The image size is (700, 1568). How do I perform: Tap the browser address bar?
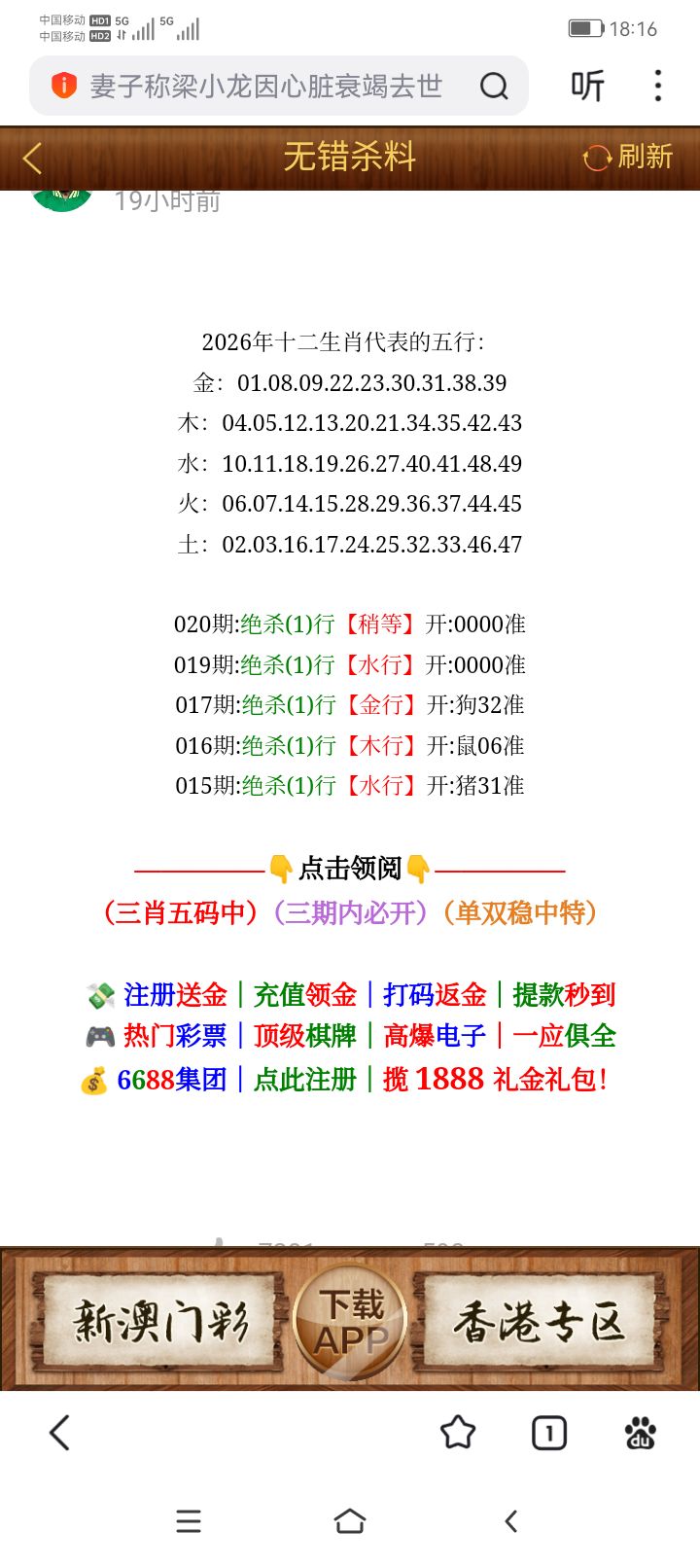[278, 87]
